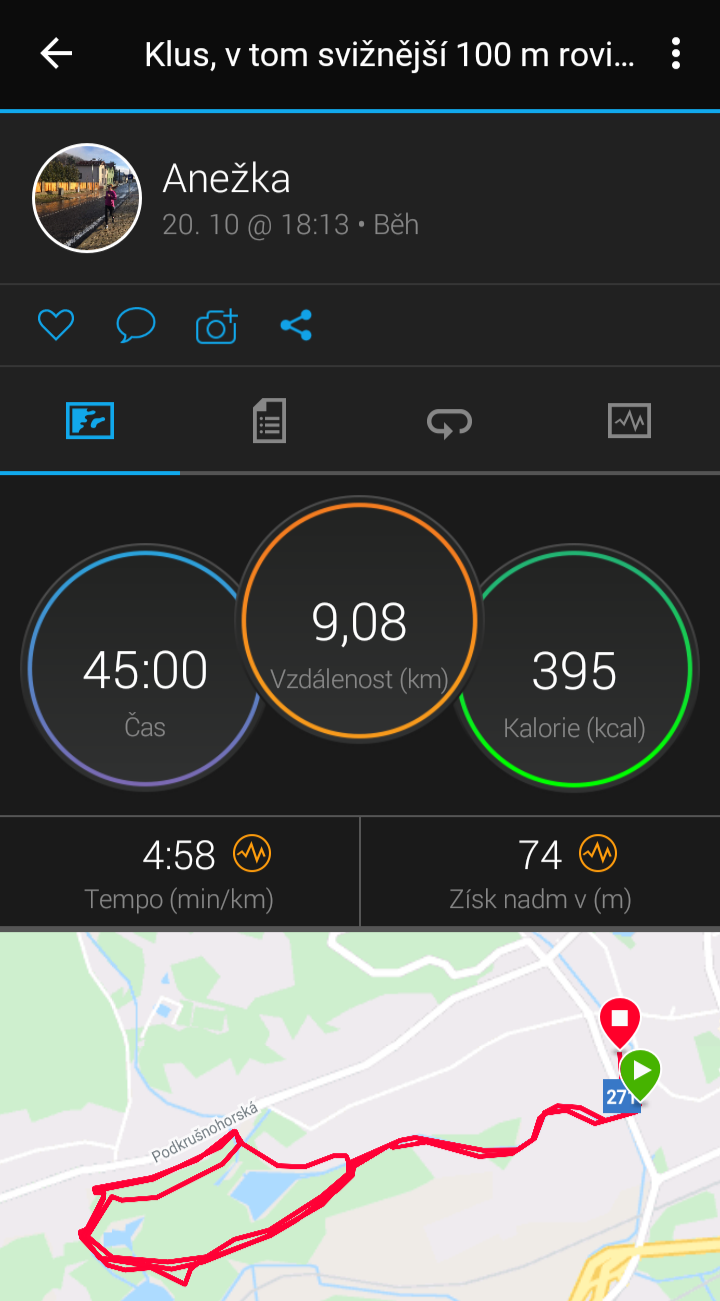
Task: Open the three-dot overflow menu
Action: [x=676, y=54]
